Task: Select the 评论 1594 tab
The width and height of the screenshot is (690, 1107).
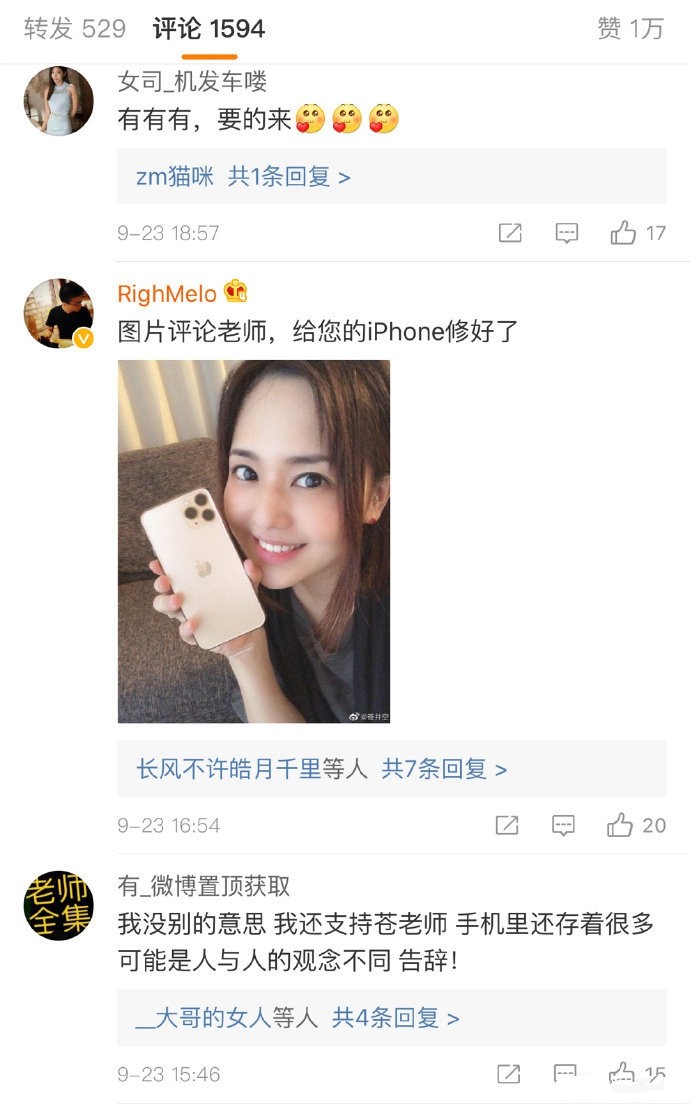Action: [x=209, y=29]
